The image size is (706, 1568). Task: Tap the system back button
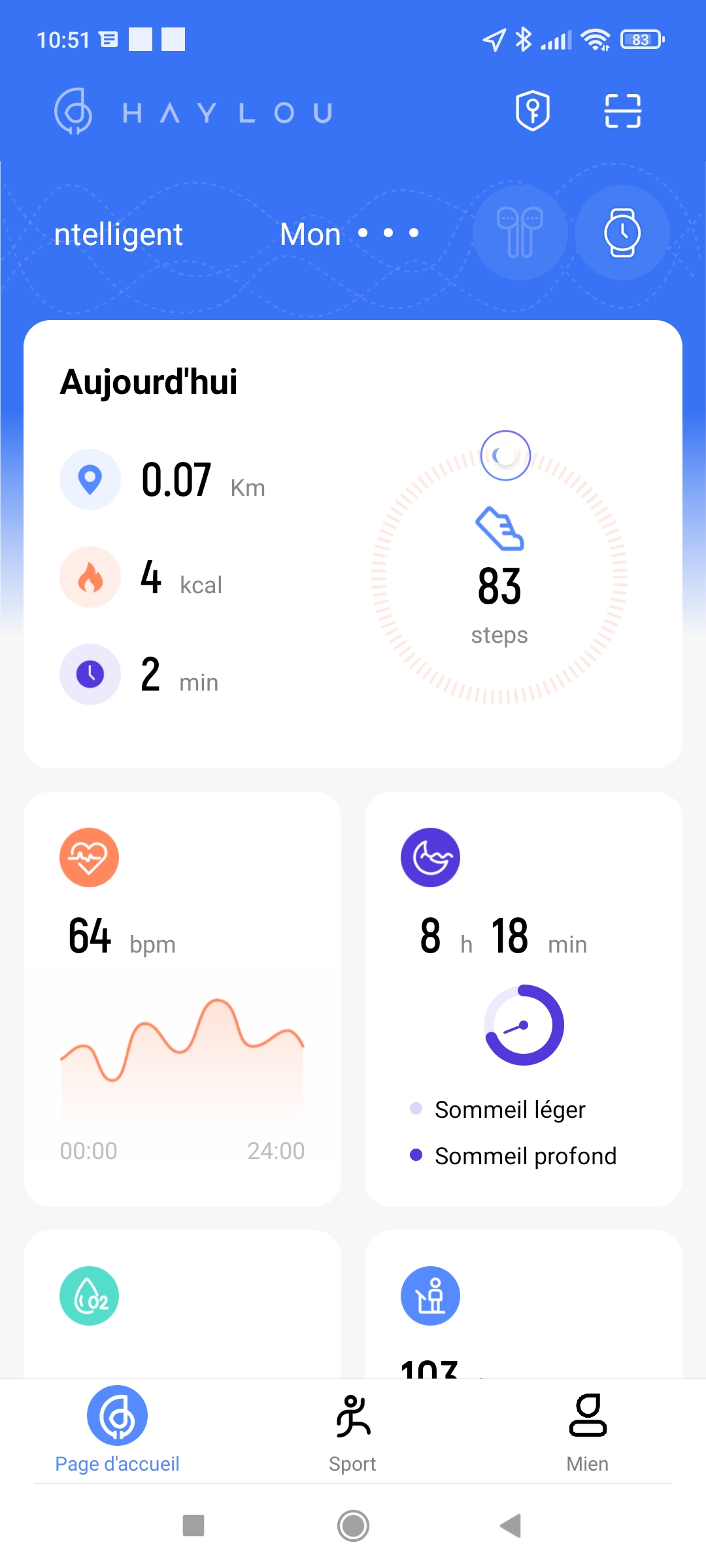511,1526
